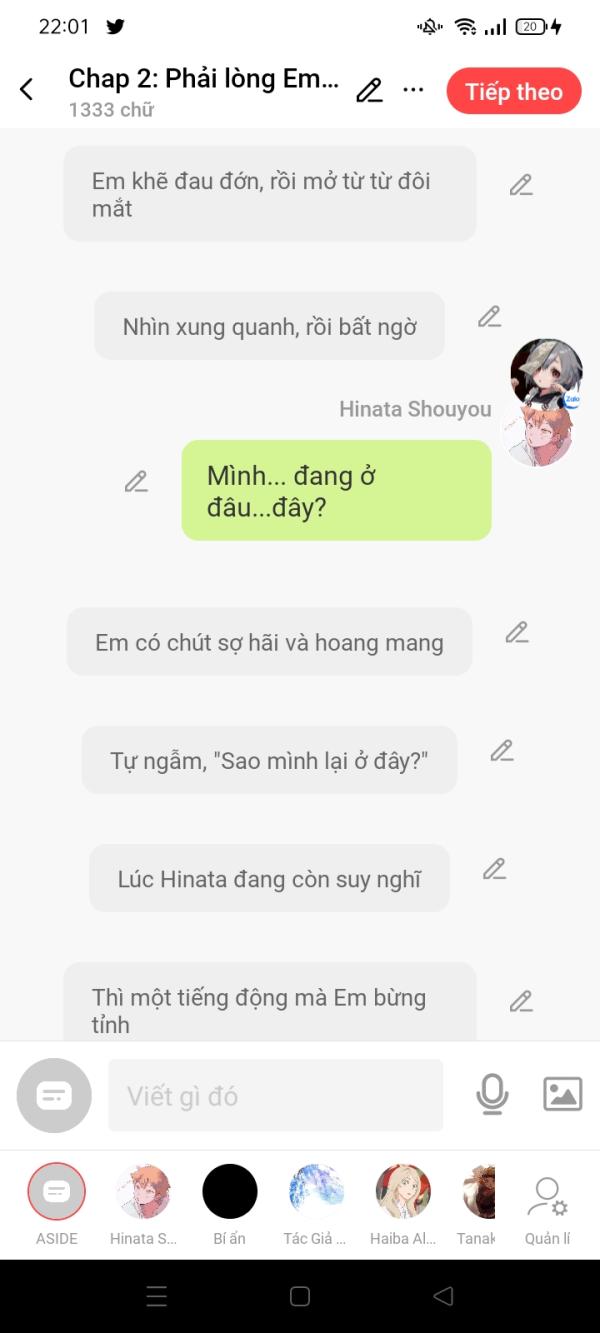The image size is (600, 1333).
Task: Focus the "Viết gì đó" text field
Action: tap(275, 1096)
